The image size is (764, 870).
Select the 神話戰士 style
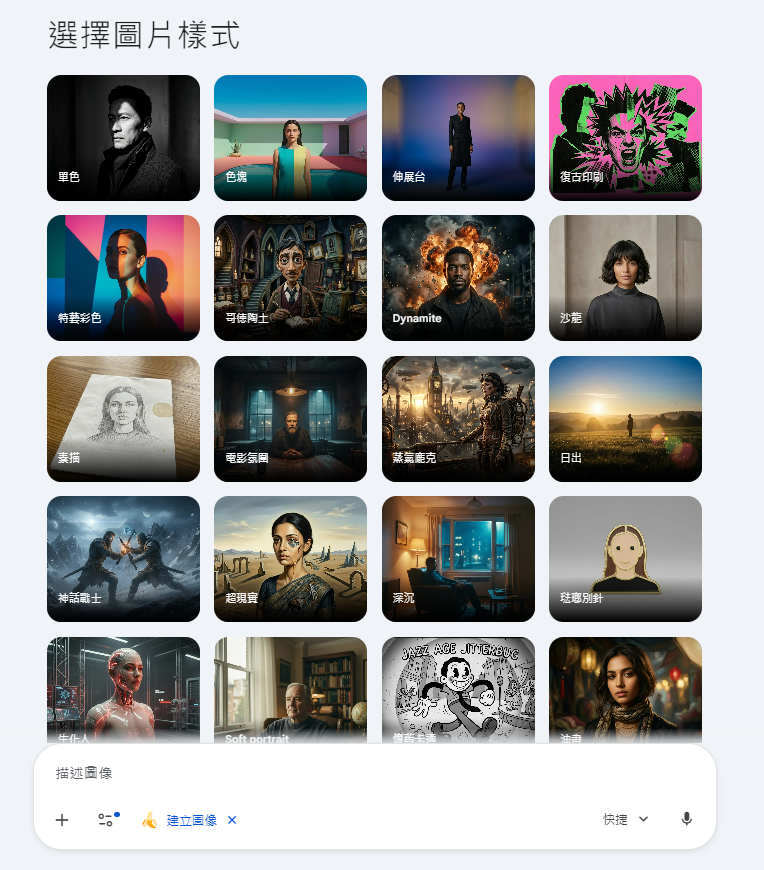tap(123, 559)
